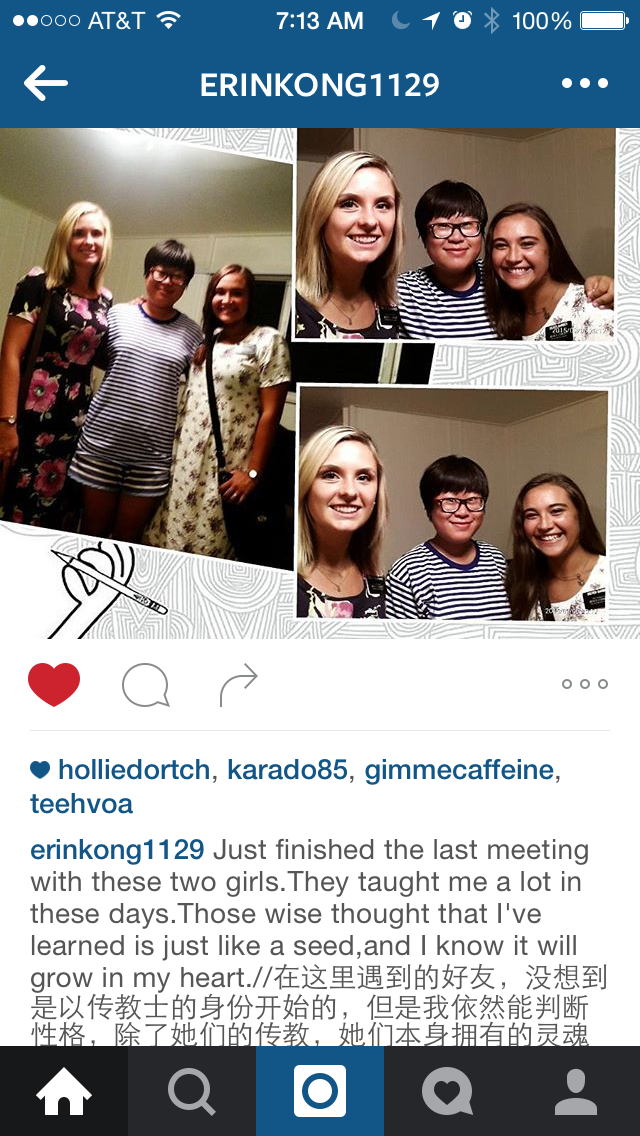Open post options dots beside the share arrow
Viewport: 640px width, 1136px height.
pyautogui.click(x=585, y=685)
